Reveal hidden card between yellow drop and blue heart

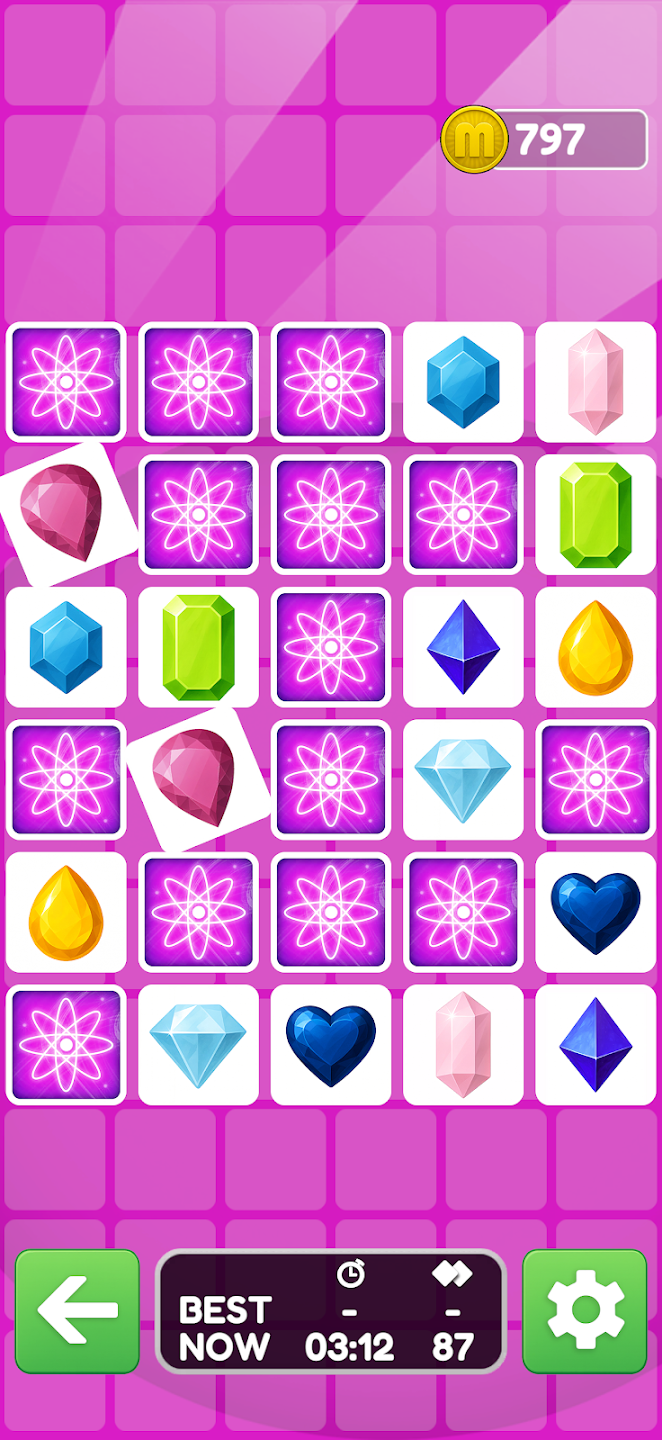pyautogui.click(x=331, y=912)
